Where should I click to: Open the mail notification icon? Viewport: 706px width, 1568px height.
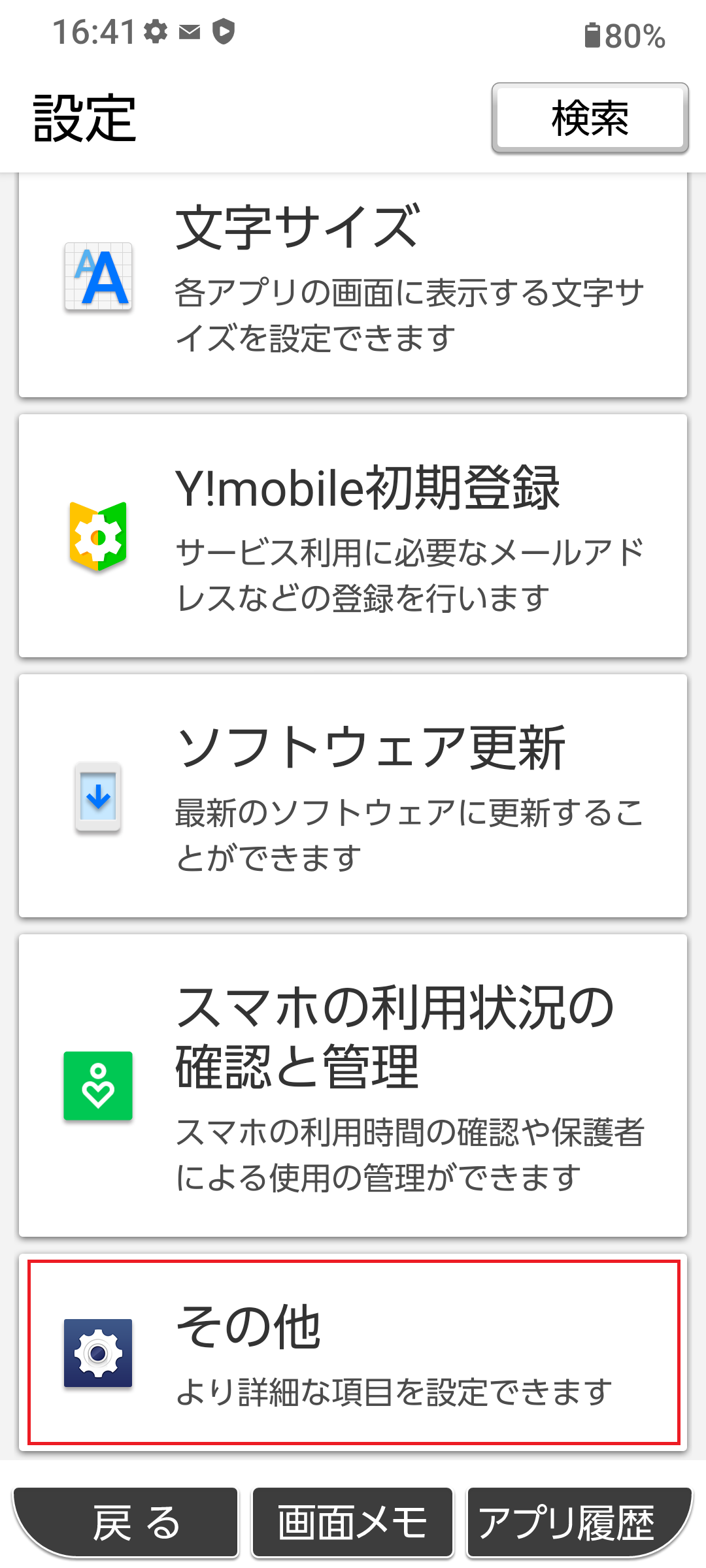pyautogui.click(x=189, y=31)
